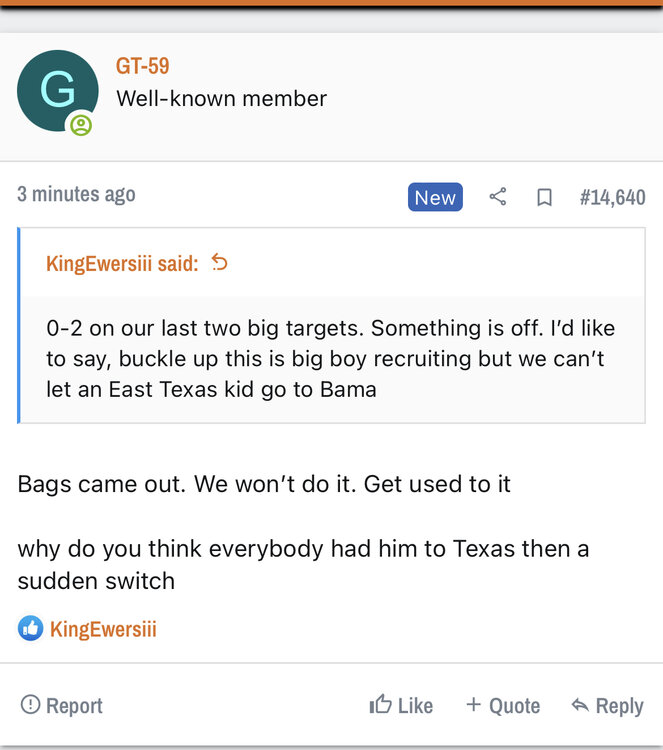
Task: Open the 3 minutes ago timestamp link
Action: click(76, 194)
